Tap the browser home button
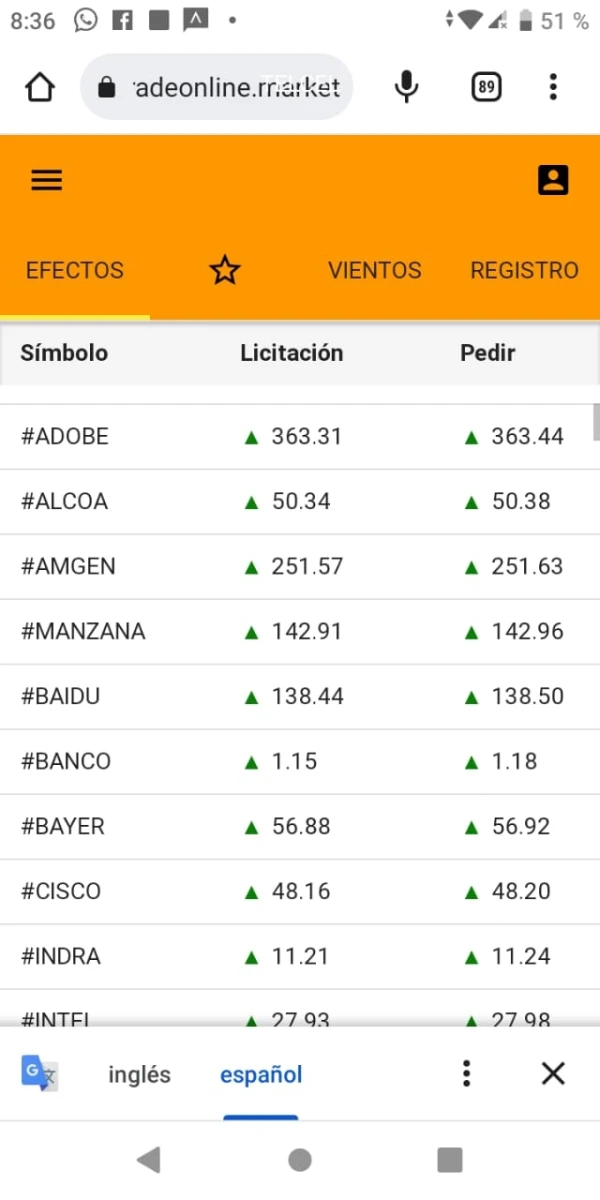This screenshot has height=1200, width=600. pyautogui.click(x=40, y=88)
